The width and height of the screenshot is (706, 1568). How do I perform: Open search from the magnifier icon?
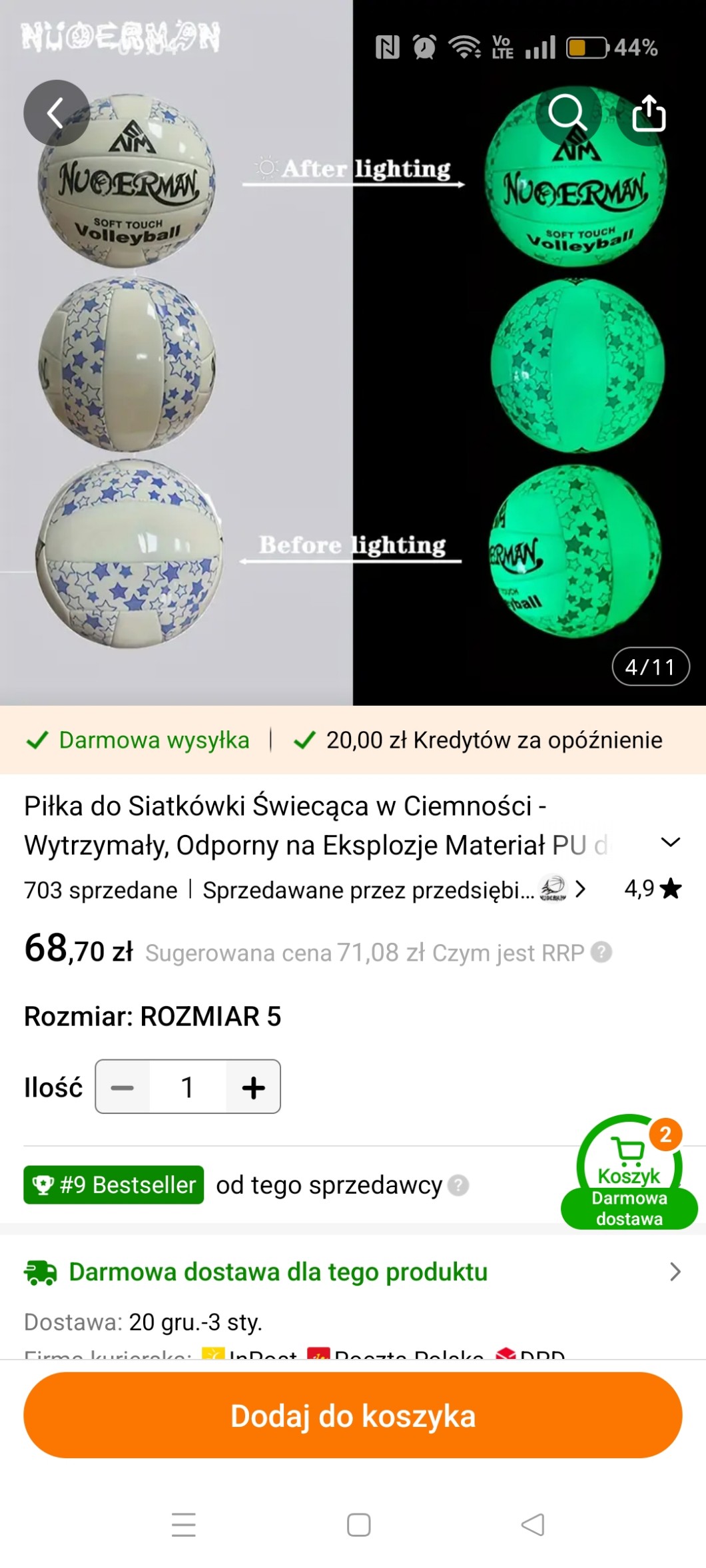[x=567, y=113]
